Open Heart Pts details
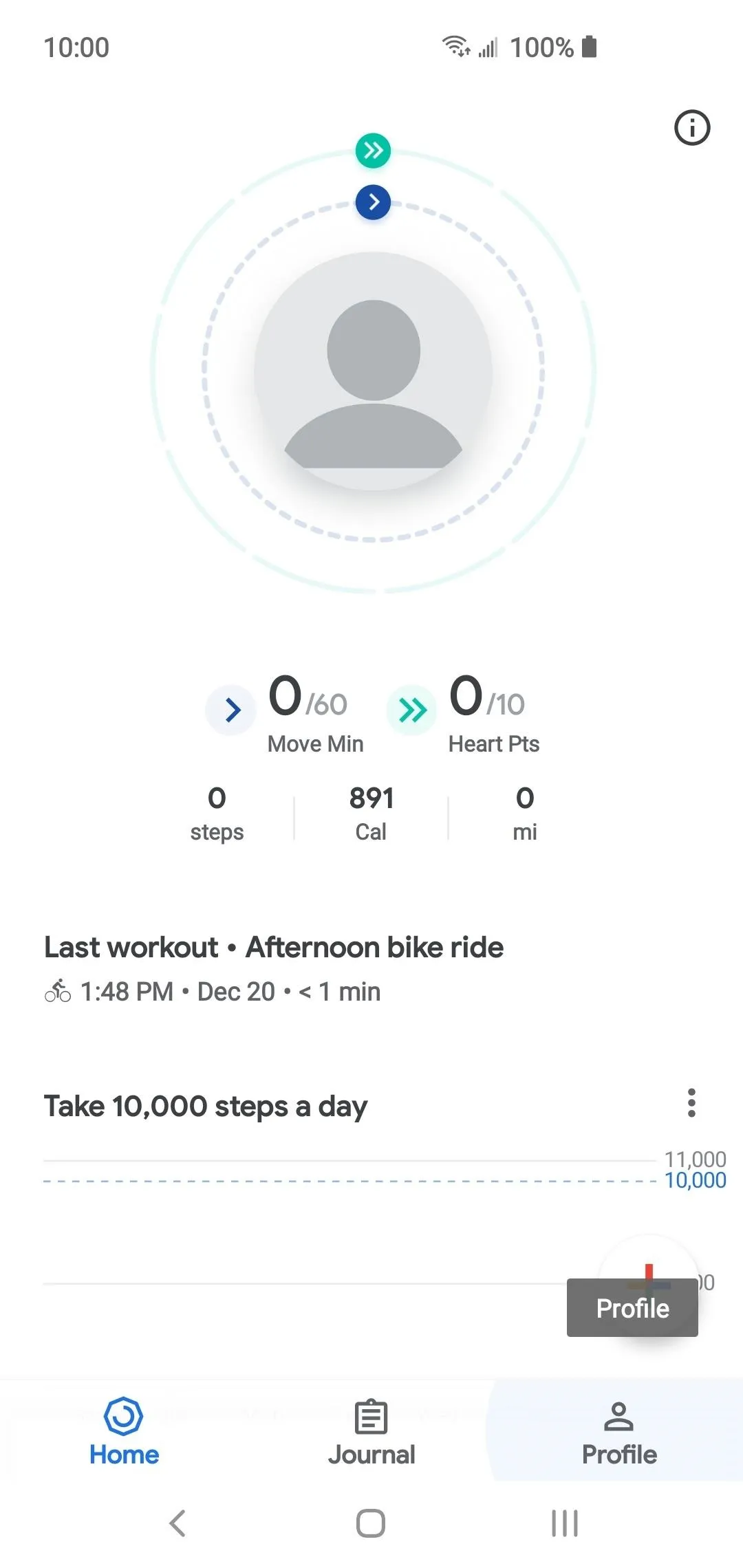743x1568 pixels. [464, 712]
